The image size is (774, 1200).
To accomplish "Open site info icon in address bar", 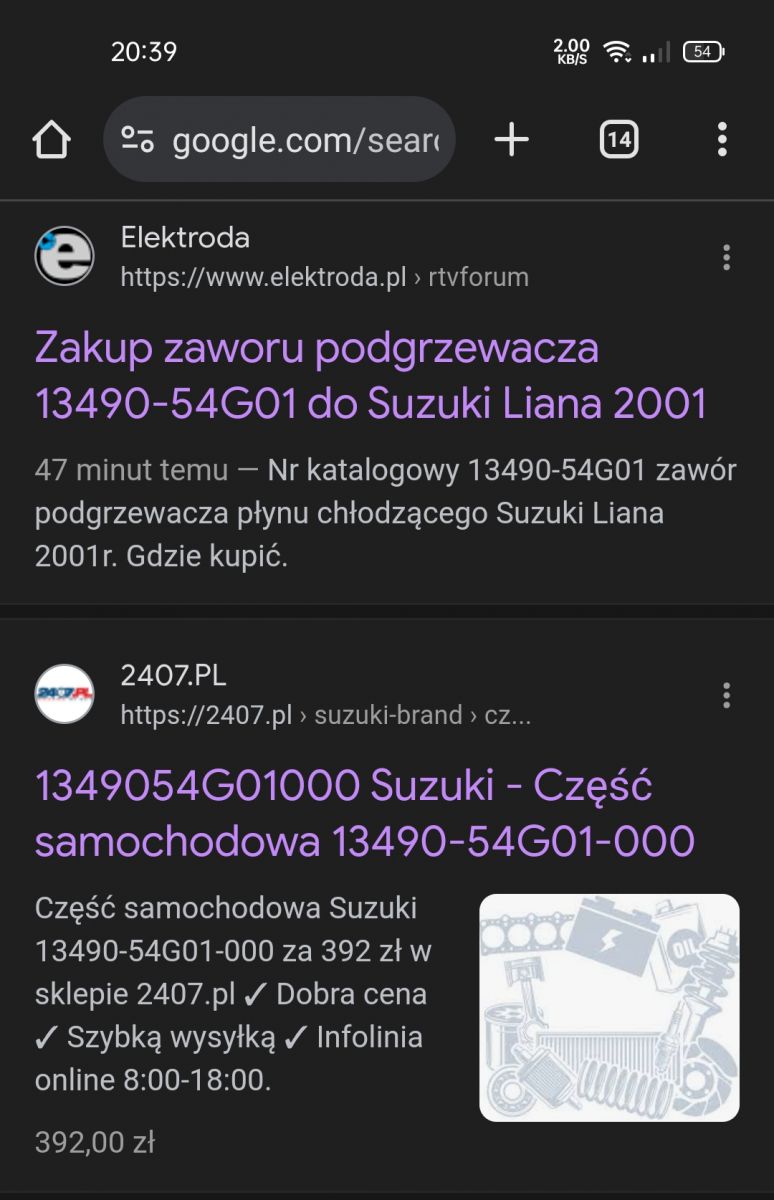I will [137, 140].
